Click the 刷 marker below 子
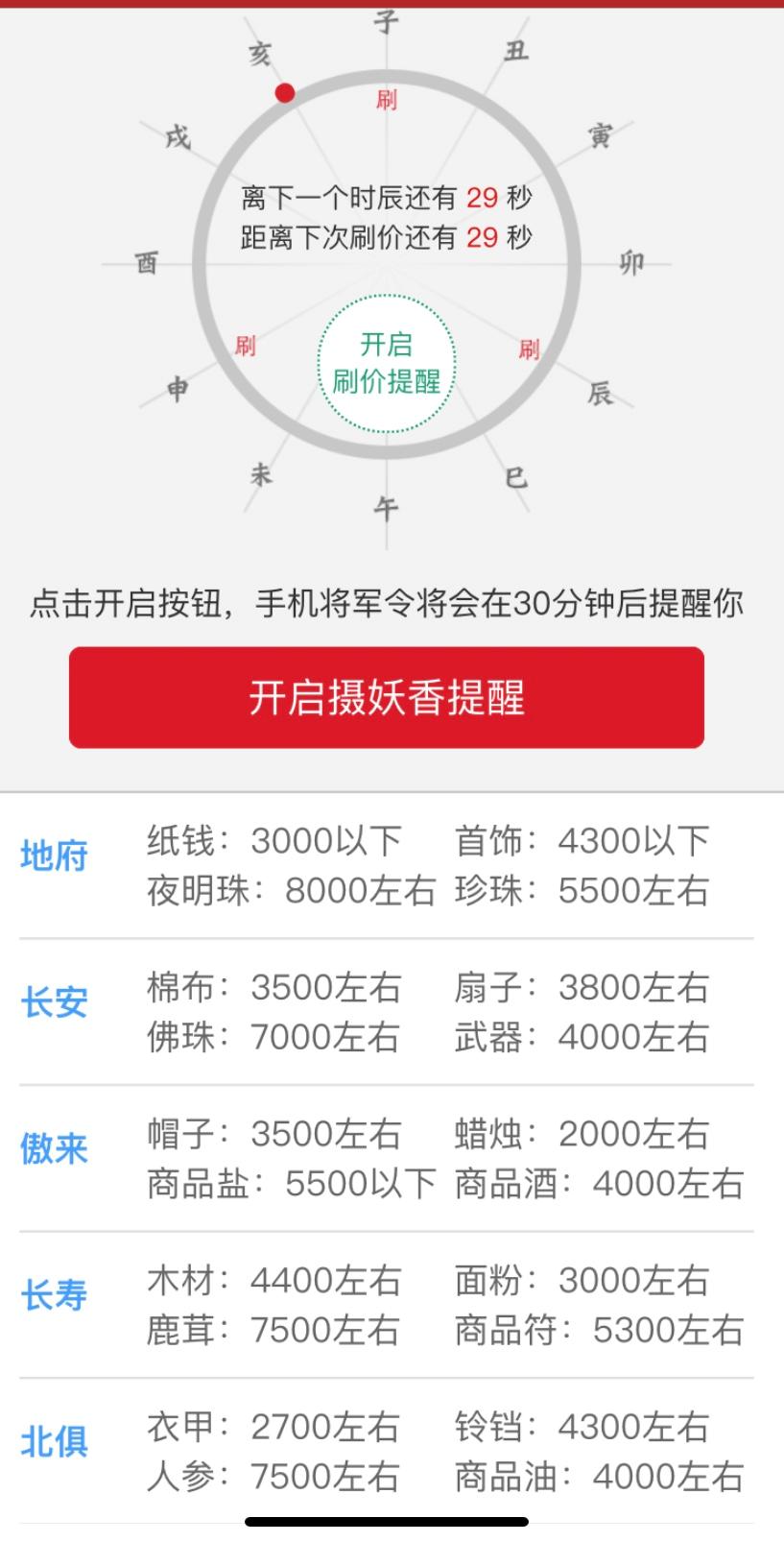The image size is (784, 1542). tap(387, 100)
